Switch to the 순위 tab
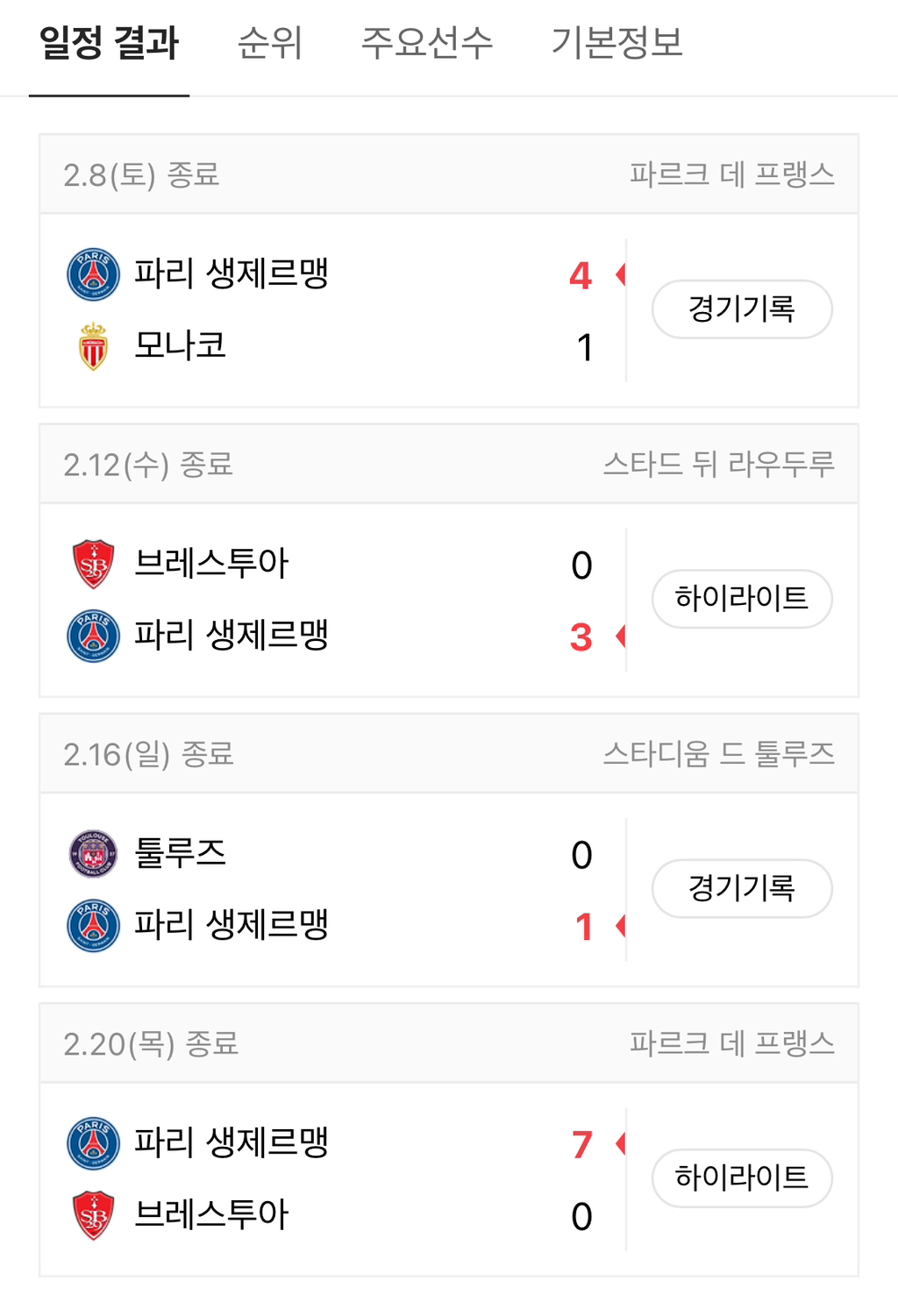 [270, 43]
